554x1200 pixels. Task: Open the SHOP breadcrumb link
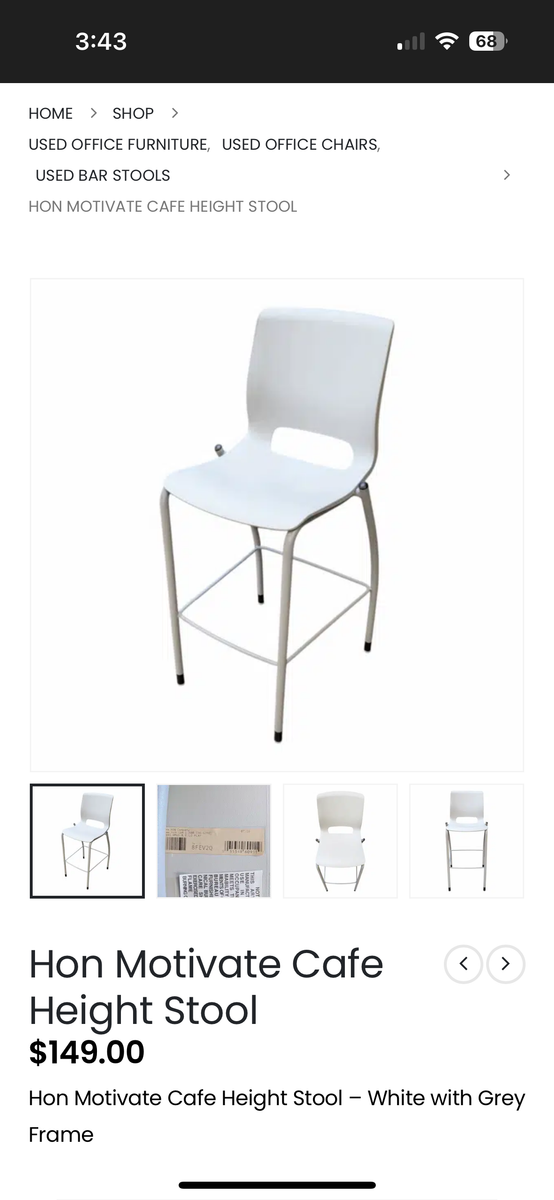pyautogui.click(x=133, y=113)
